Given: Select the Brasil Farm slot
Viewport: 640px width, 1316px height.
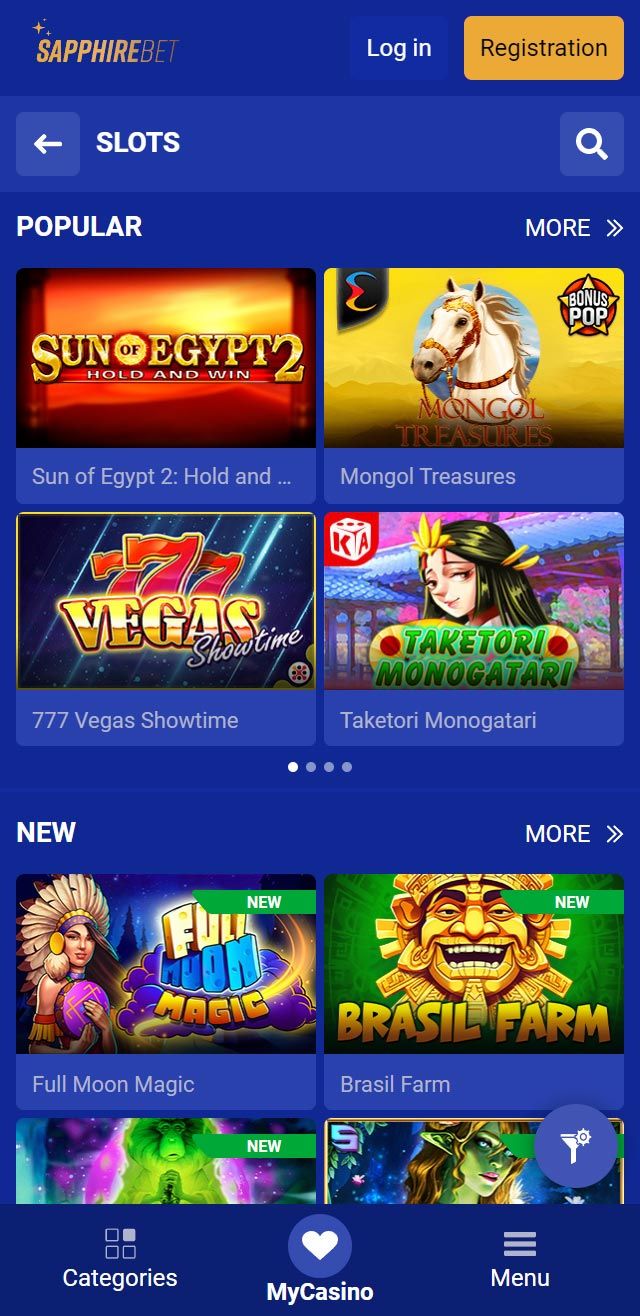Looking at the screenshot, I should [474, 992].
